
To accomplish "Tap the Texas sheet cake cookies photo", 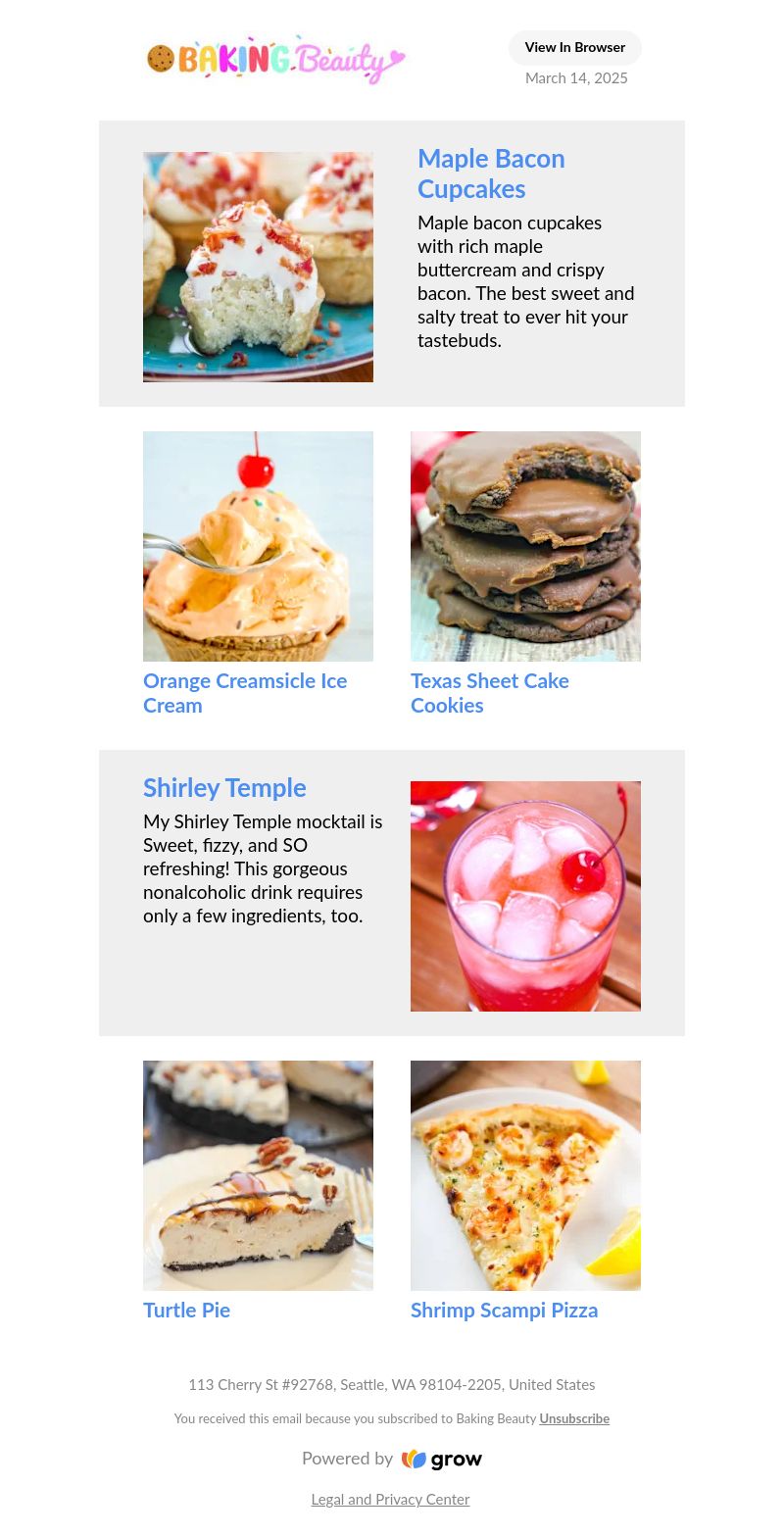I will click(x=525, y=546).
